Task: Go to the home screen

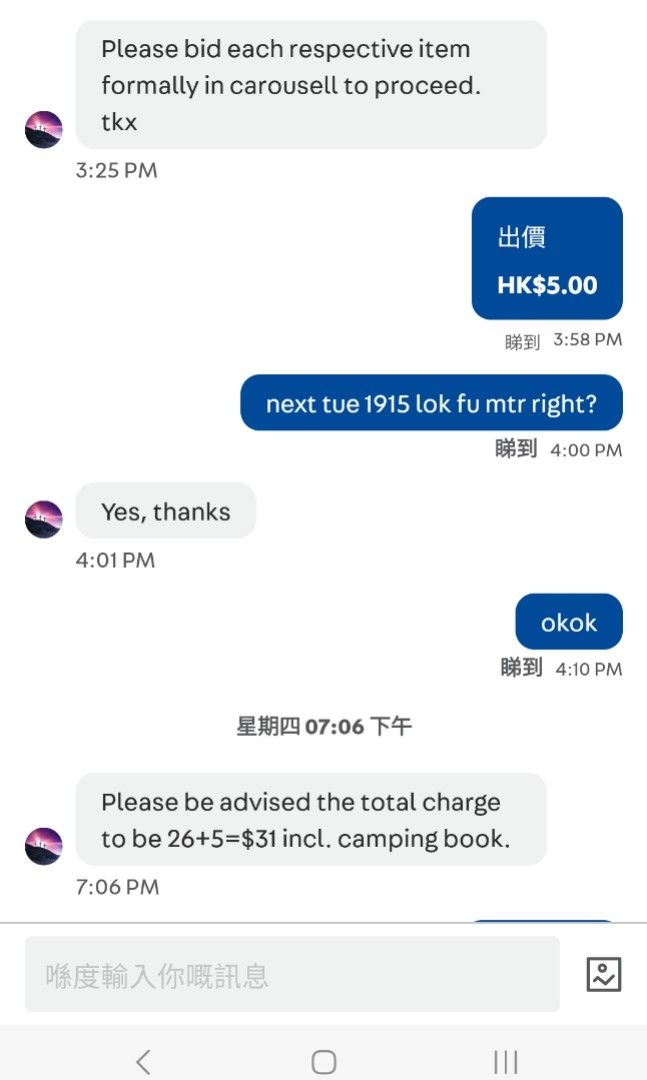Action: point(323,1061)
